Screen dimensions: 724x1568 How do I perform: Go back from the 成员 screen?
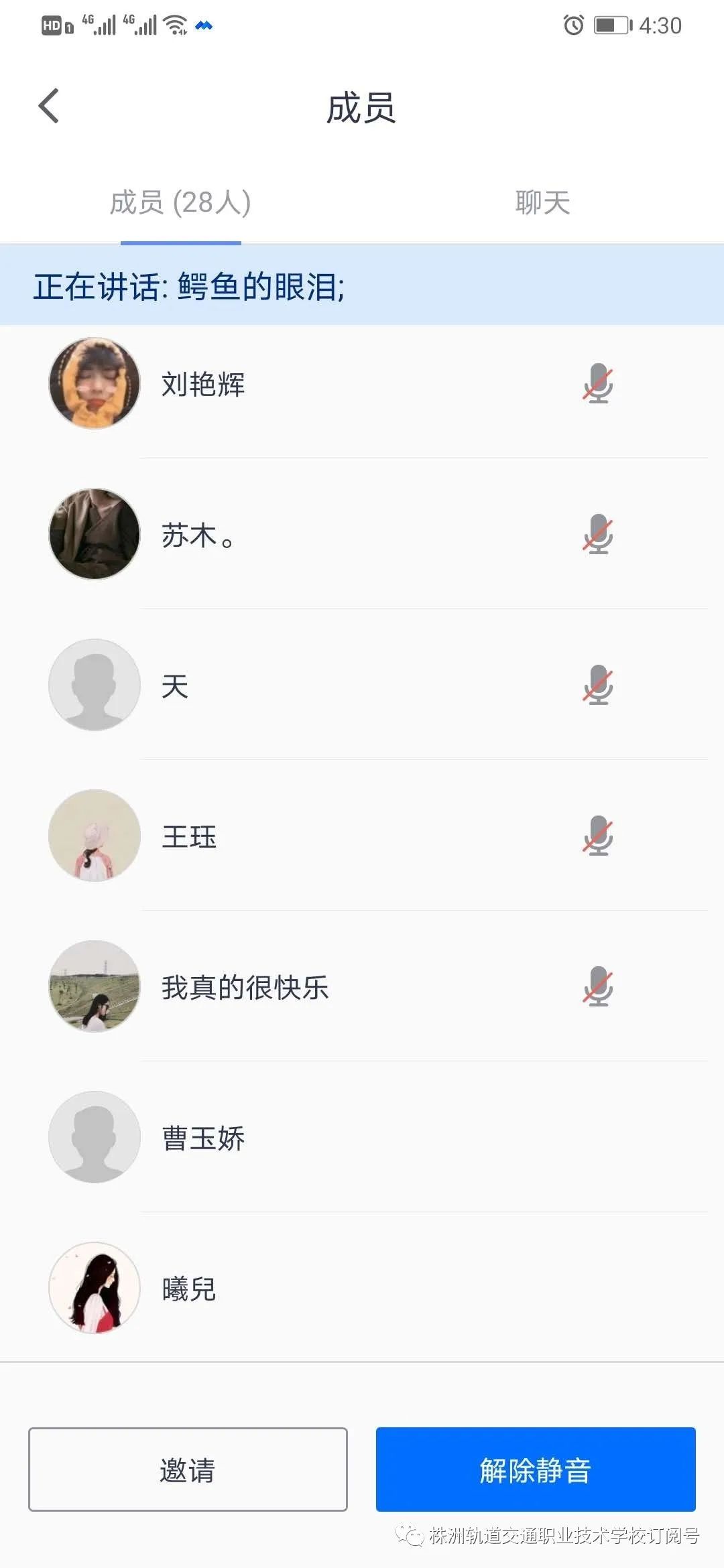coord(49,106)
